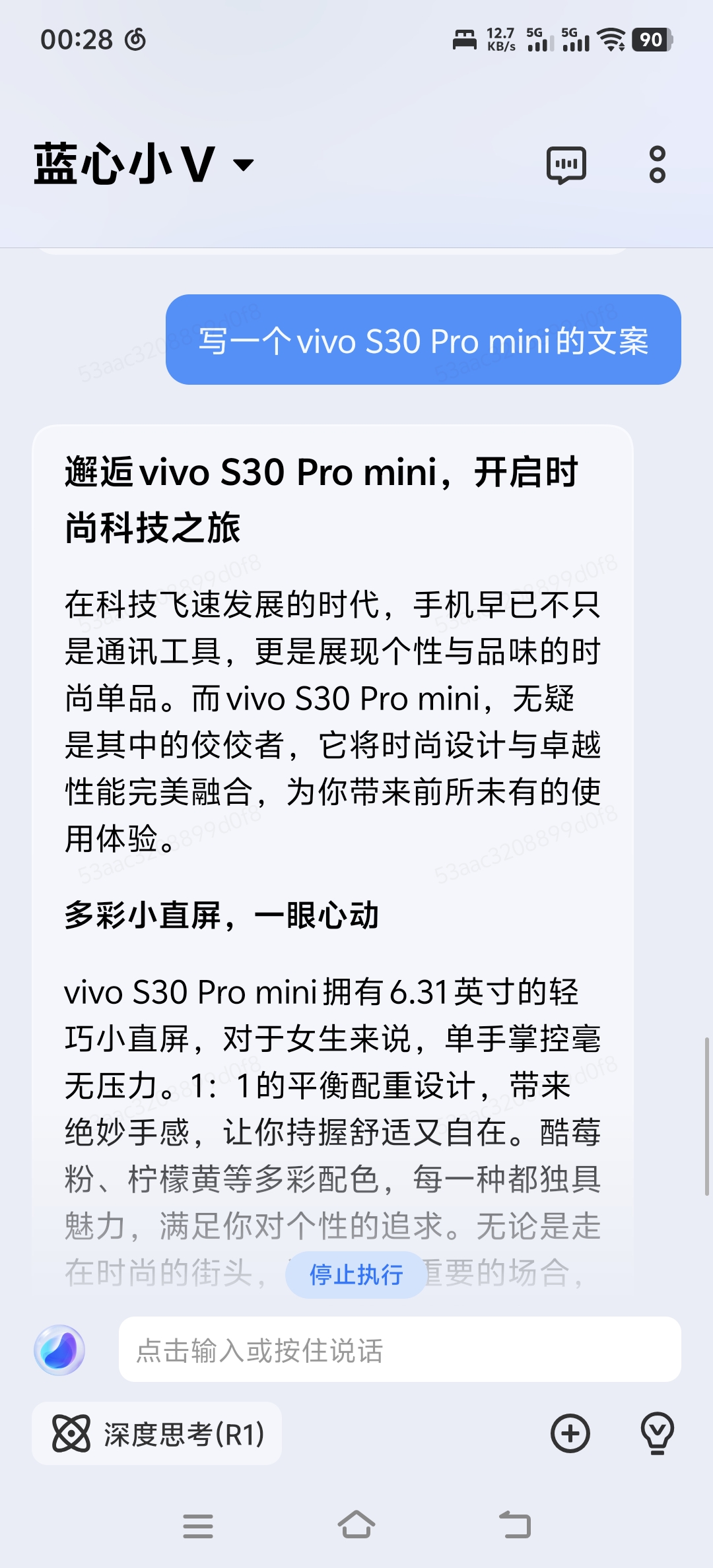Open the lightbulb suggestions icon
The image size is (713, 1568).
click(x=658, y=1433)
